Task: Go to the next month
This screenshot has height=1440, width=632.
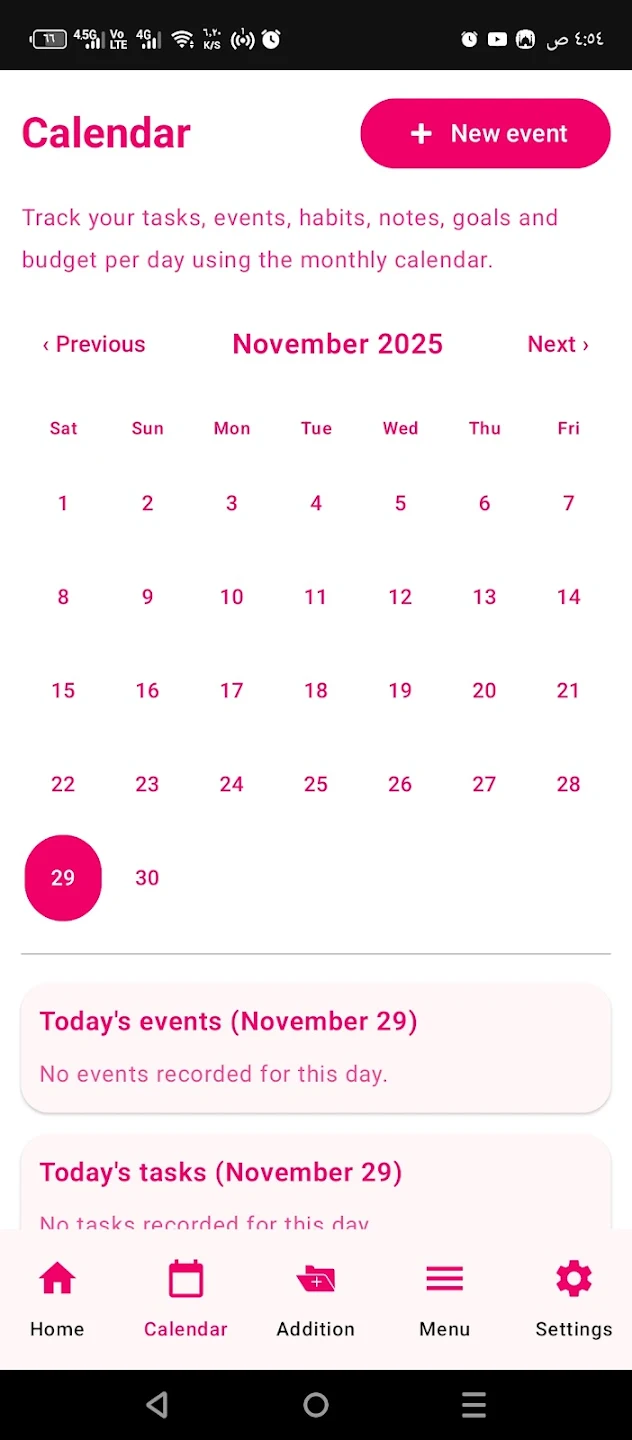Action: click(558, 344)
